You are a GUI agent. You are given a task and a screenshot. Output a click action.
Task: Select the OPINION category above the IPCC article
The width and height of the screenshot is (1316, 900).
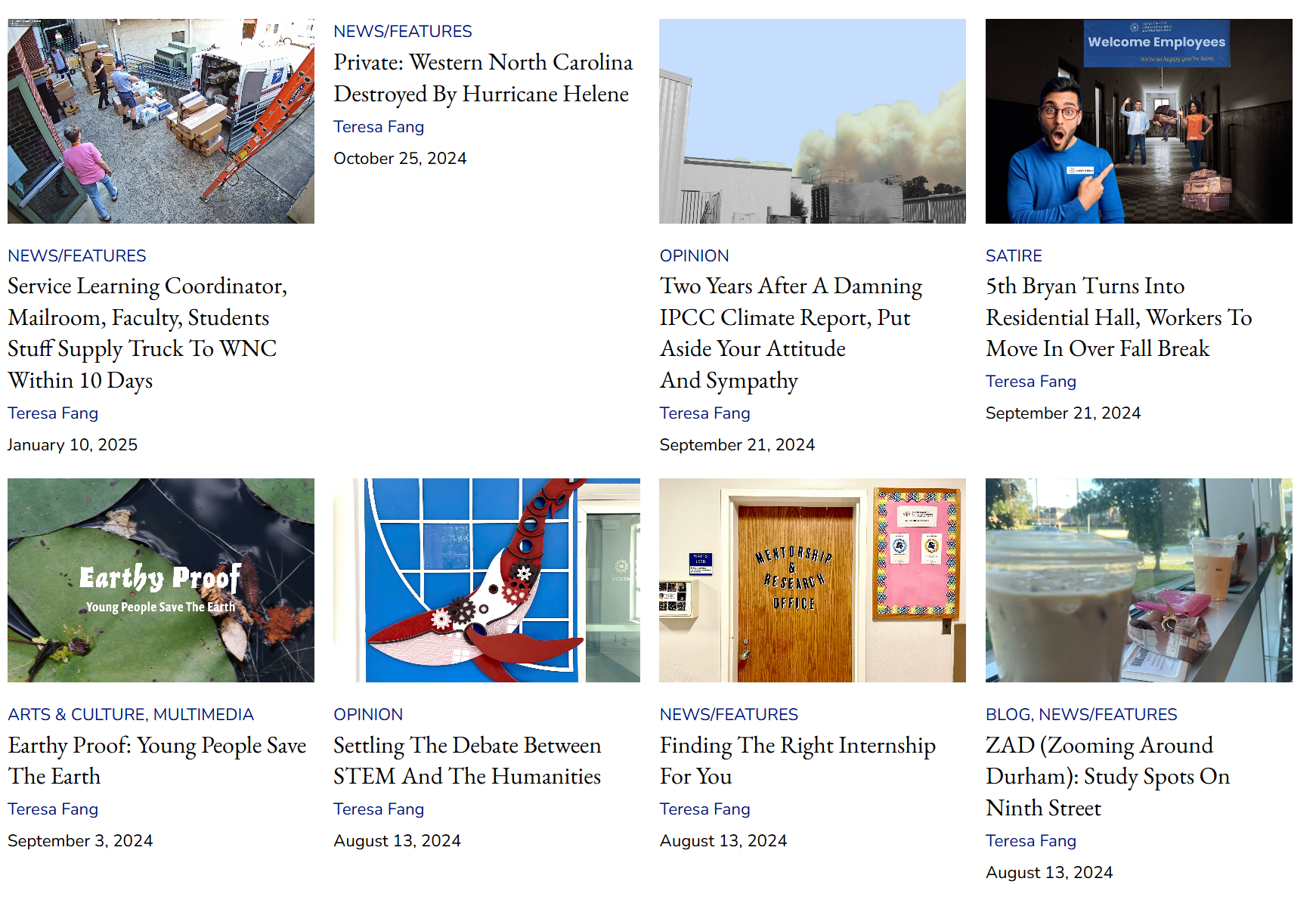[694, 256]
